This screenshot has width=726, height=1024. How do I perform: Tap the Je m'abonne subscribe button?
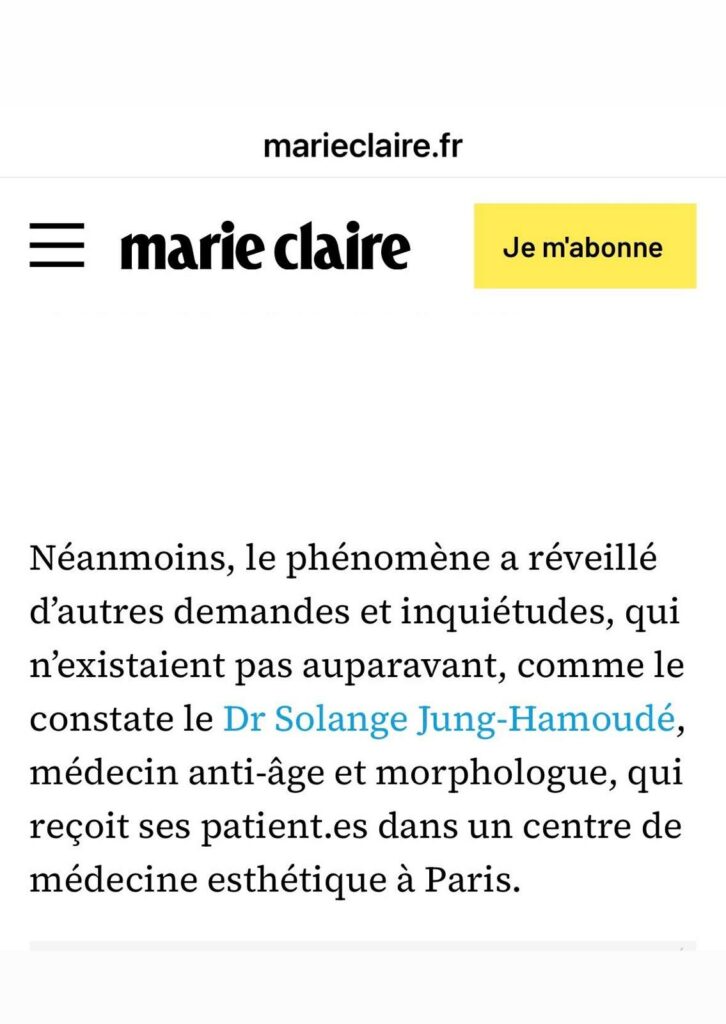pyautogui.click(x=584, y=246)
